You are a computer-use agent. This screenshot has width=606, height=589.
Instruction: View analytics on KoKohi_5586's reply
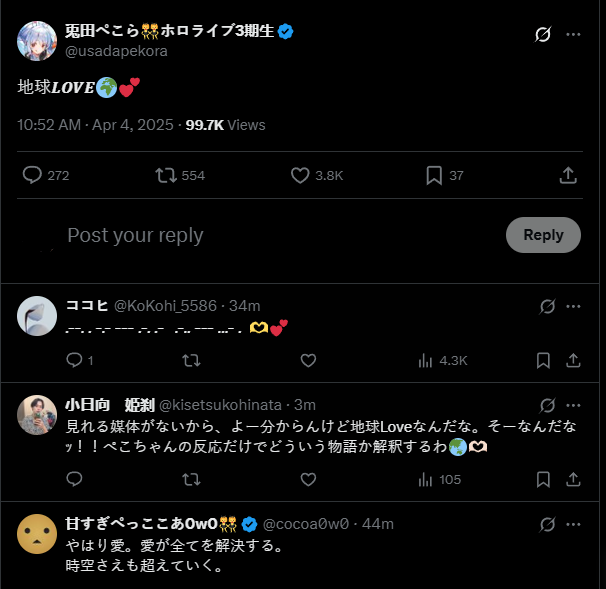pos(441,360)
